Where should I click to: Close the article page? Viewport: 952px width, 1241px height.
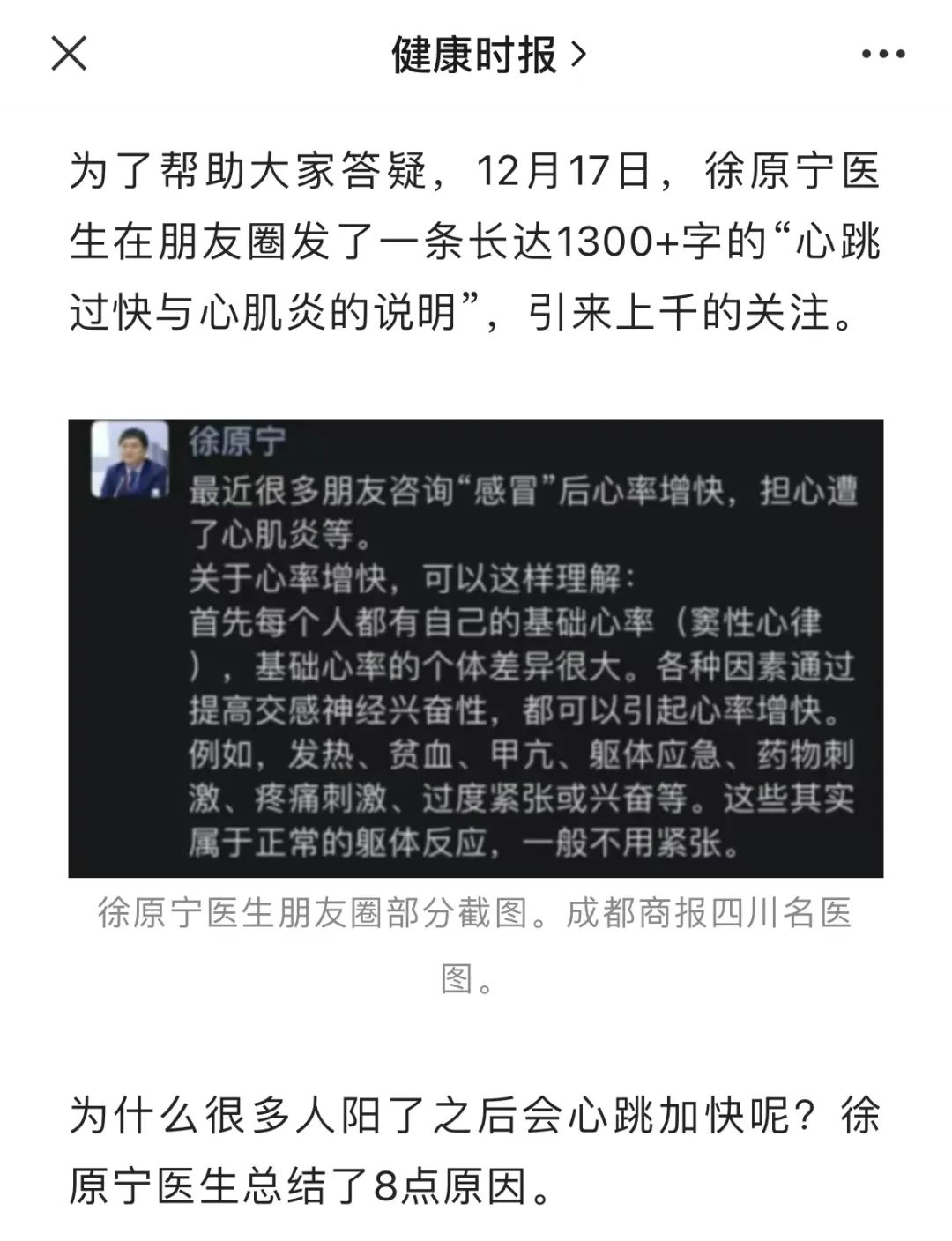pyautogui.click(x=69, y=54)
